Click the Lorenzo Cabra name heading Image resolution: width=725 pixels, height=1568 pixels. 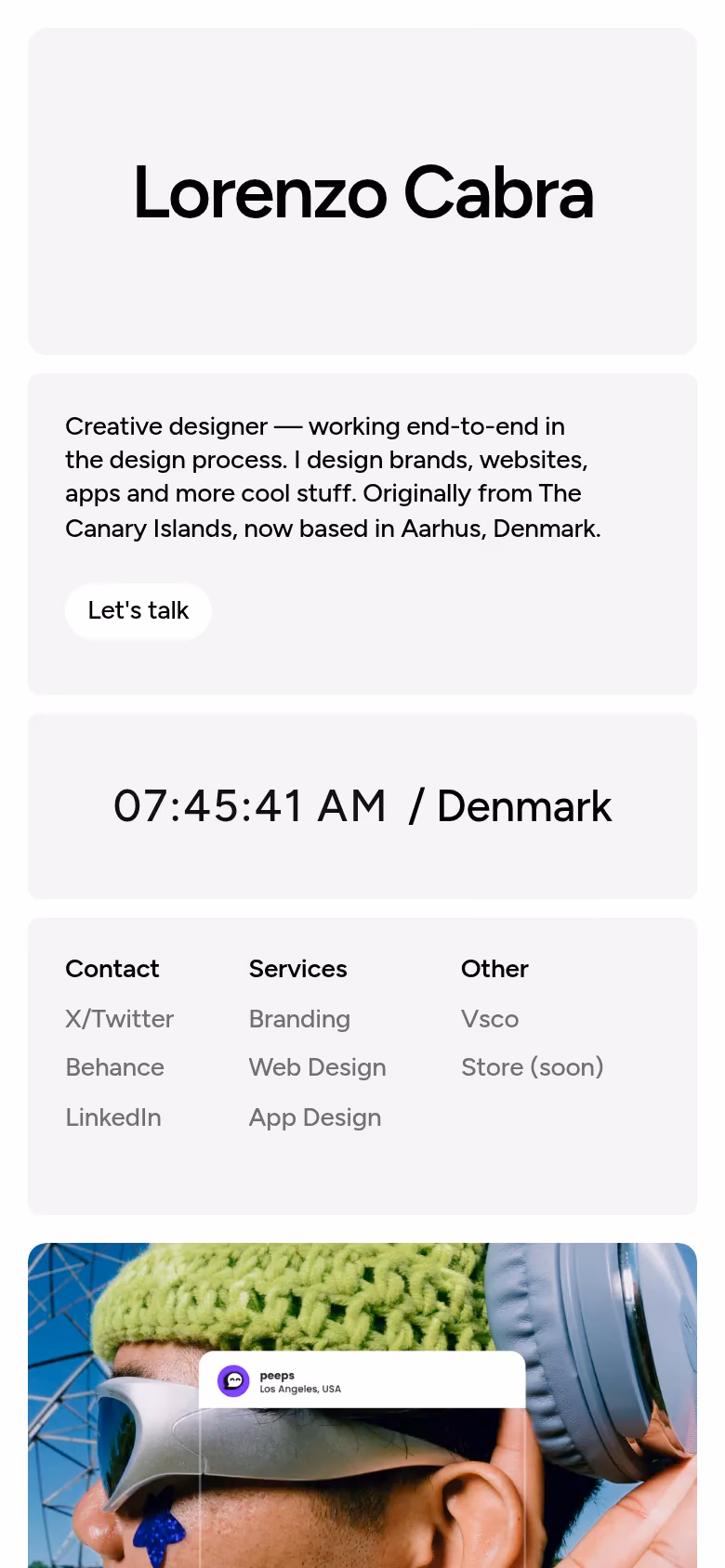coord(362,193)
